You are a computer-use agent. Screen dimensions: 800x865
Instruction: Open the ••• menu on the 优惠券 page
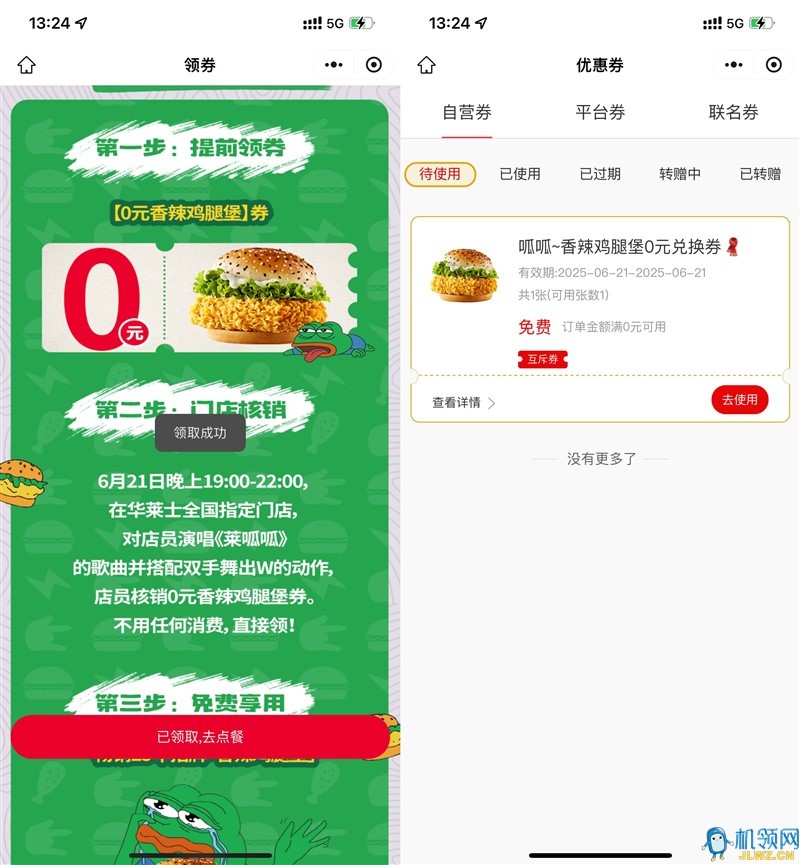tap(734, 65)
